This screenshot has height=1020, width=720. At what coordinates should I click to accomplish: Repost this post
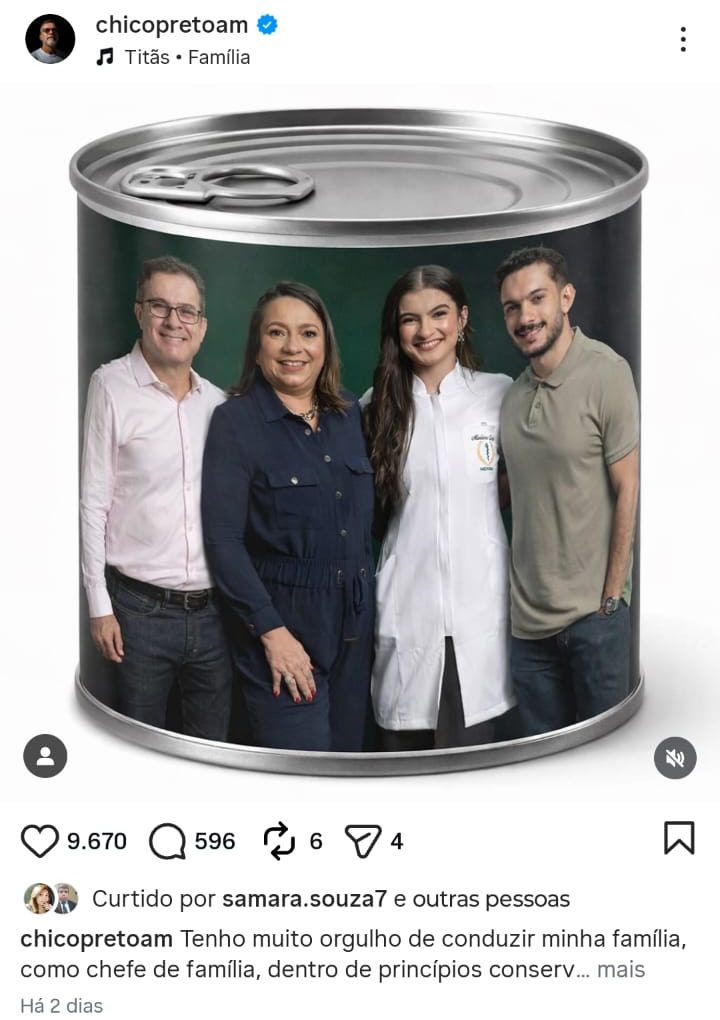tap(280, 841)
